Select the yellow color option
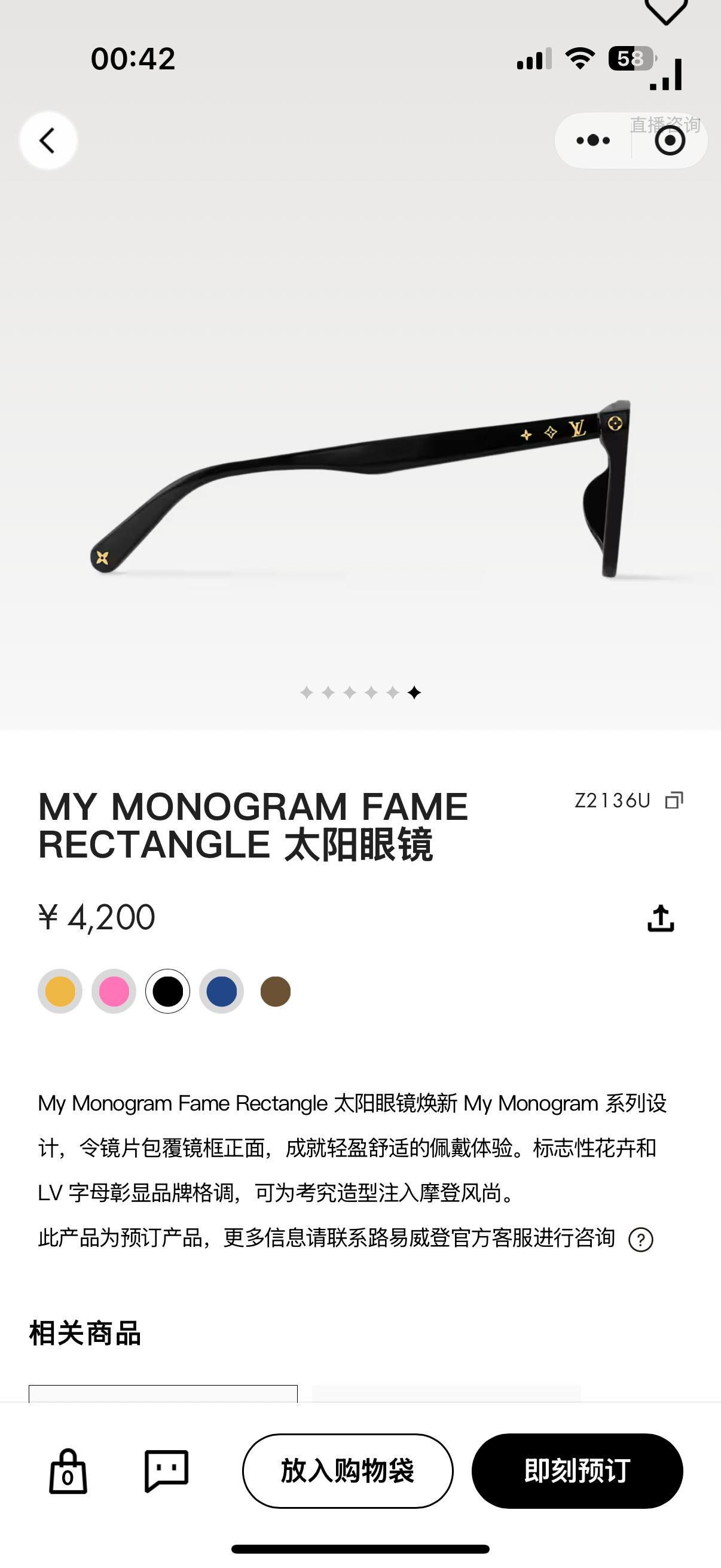This screenshot has width=721, height=1568. pos(60,992)
